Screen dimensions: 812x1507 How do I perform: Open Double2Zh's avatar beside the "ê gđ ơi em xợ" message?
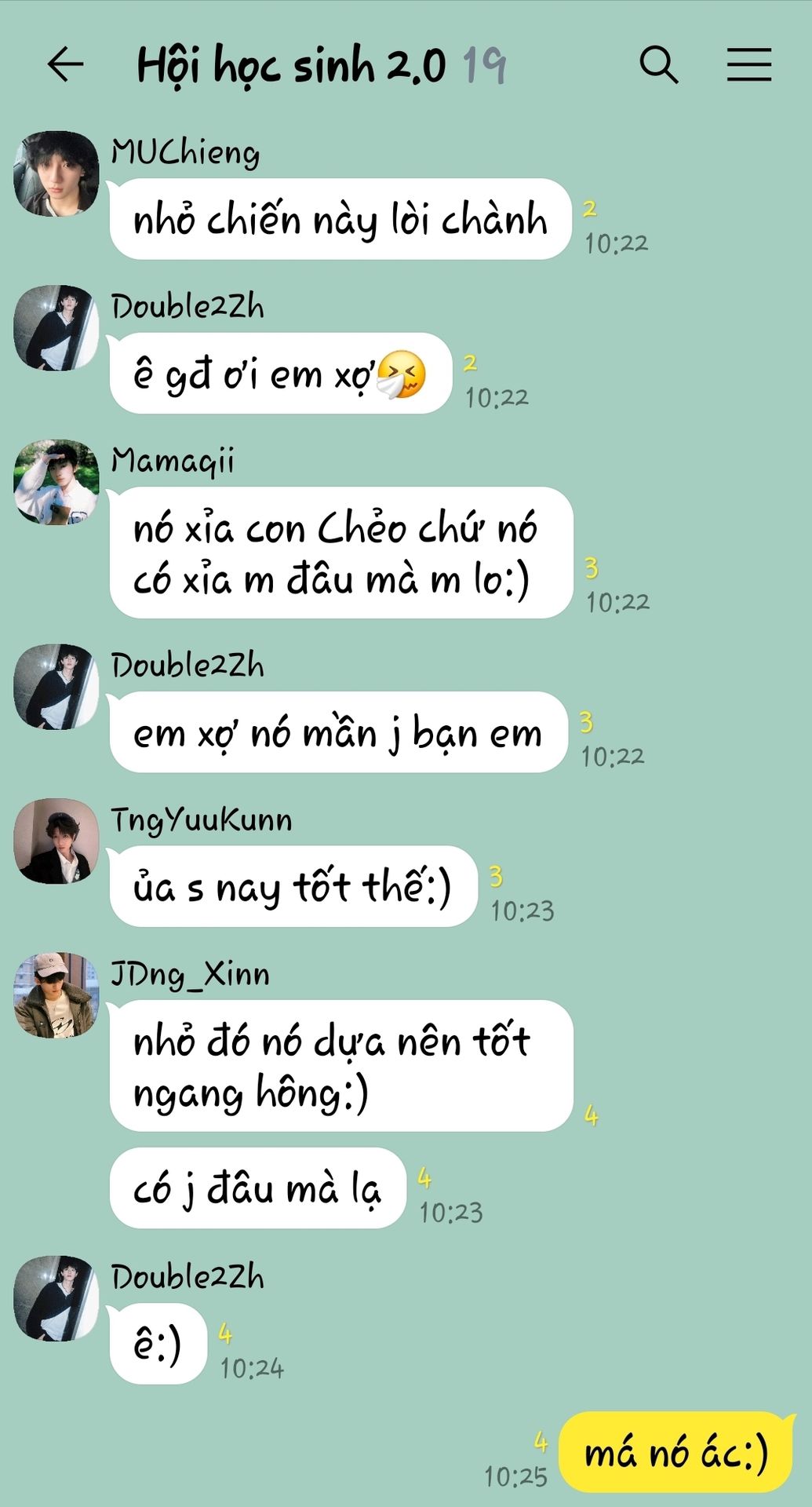pos(56,328)
